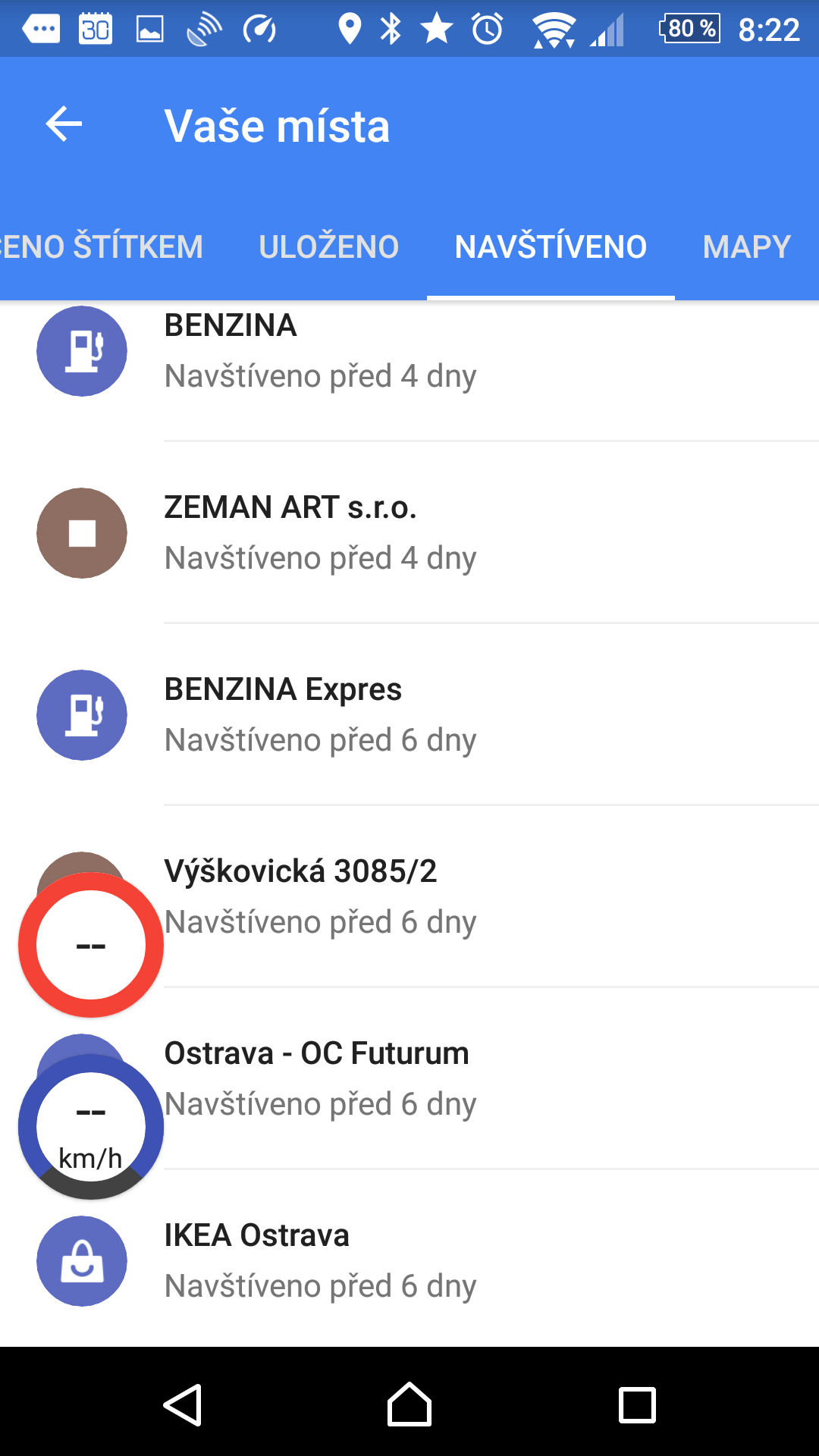Image resolution: width=819 pixels, height=1456 pixels.
Task: Switch to the MAPY tab
Action: pos(746,247)
